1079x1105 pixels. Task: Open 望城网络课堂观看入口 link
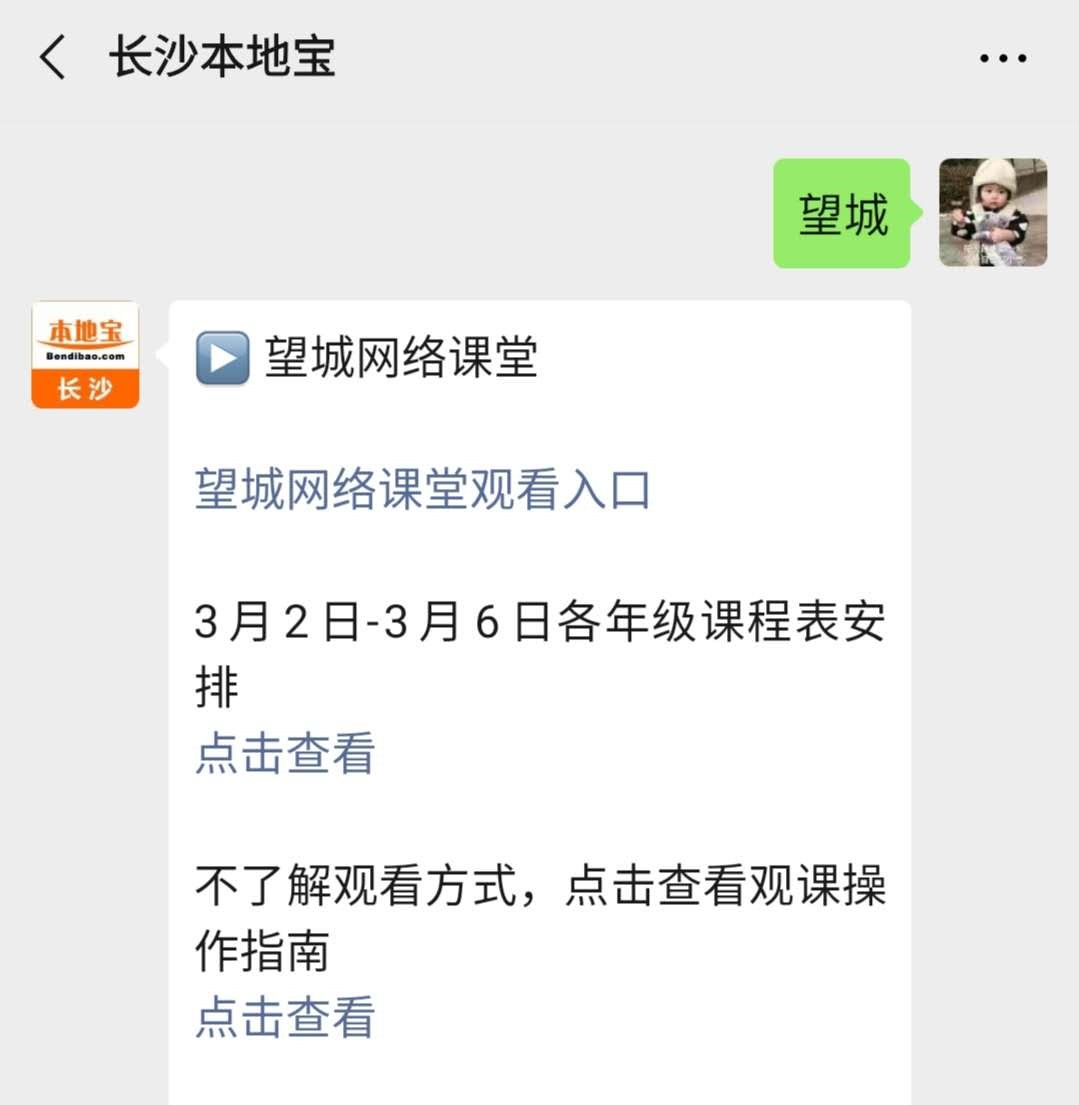[x=422, y=491]
